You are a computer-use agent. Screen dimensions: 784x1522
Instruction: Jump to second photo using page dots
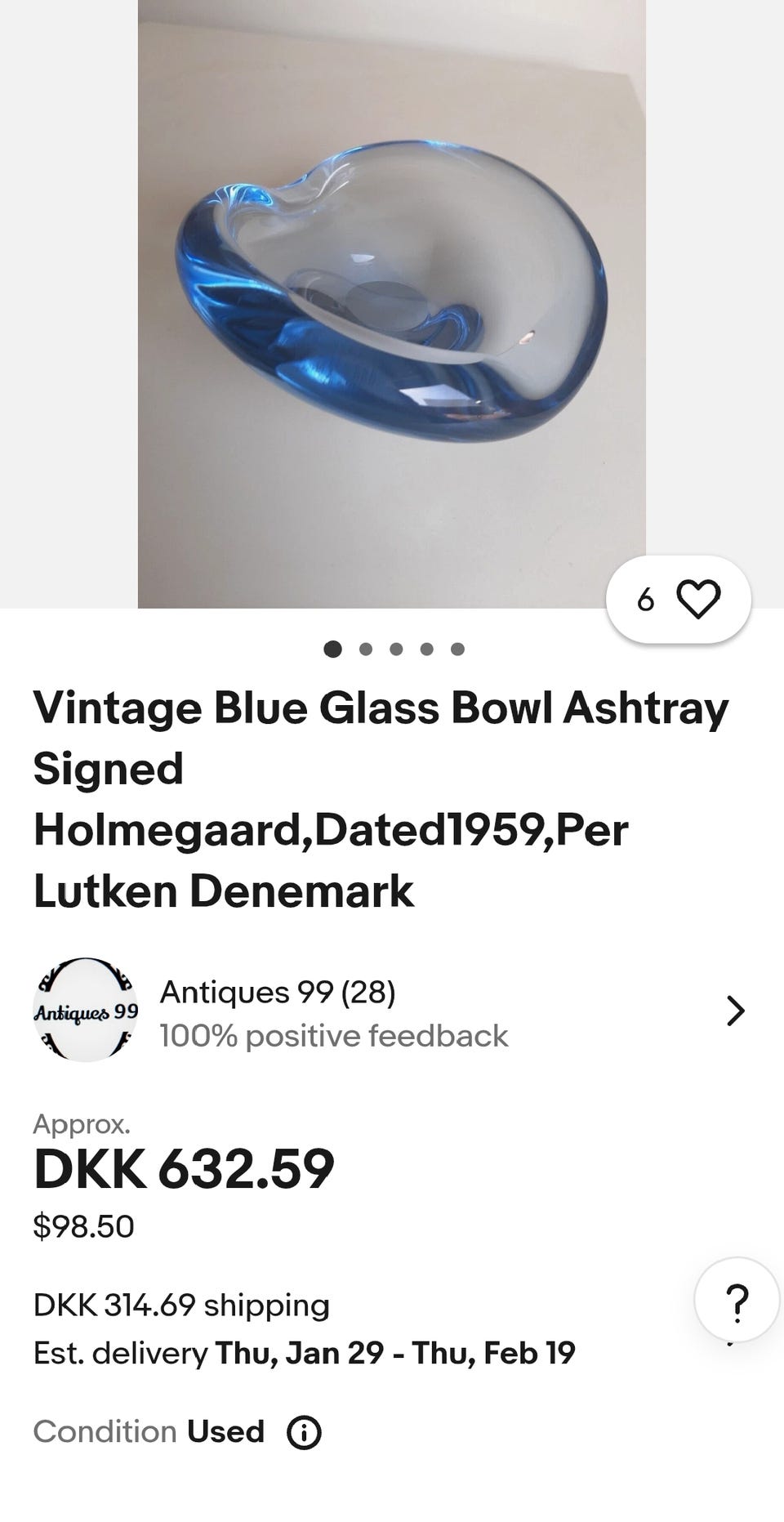click(x=366, y=649)
